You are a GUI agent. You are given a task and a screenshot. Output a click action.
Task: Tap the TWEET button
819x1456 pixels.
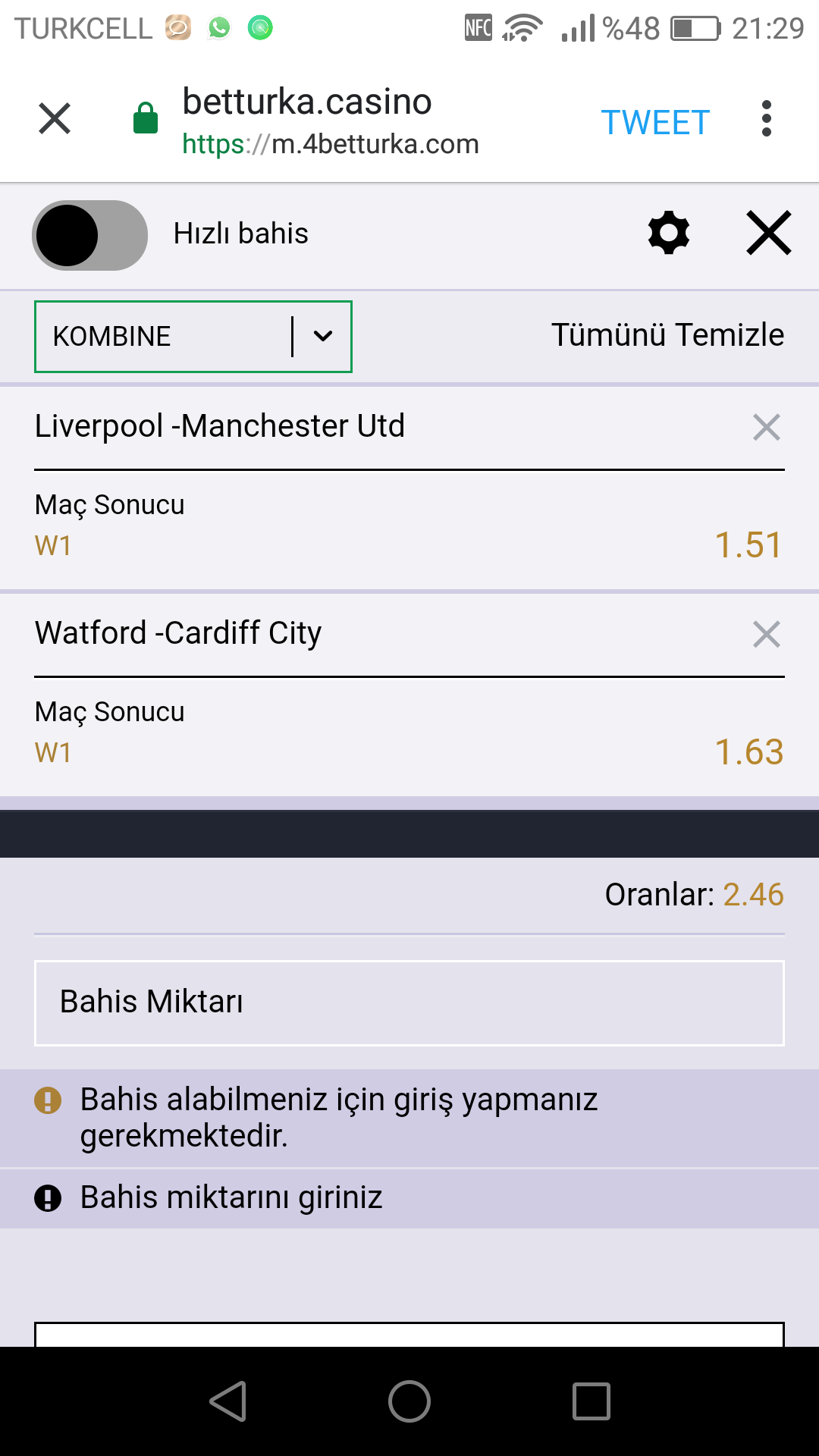(655, 122)
